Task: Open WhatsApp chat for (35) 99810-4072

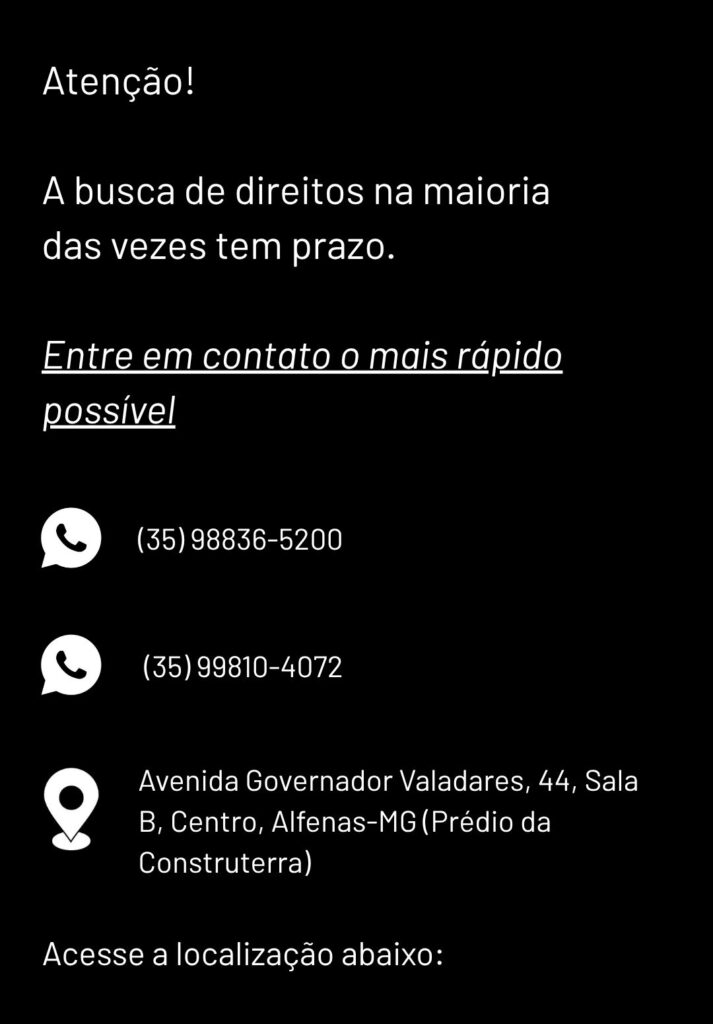Action: pos(70,665)
